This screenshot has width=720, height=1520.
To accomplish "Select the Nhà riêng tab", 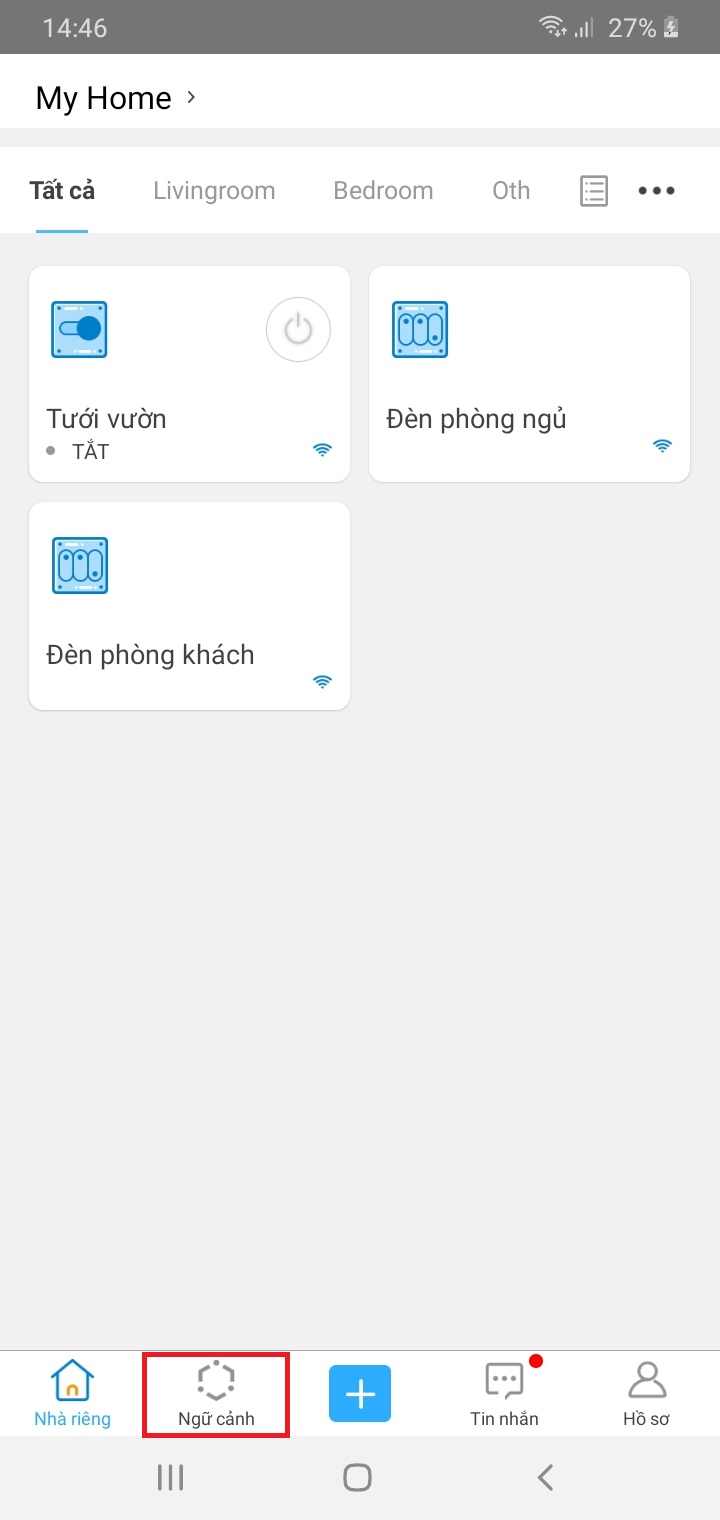I will pos(72,1394).
